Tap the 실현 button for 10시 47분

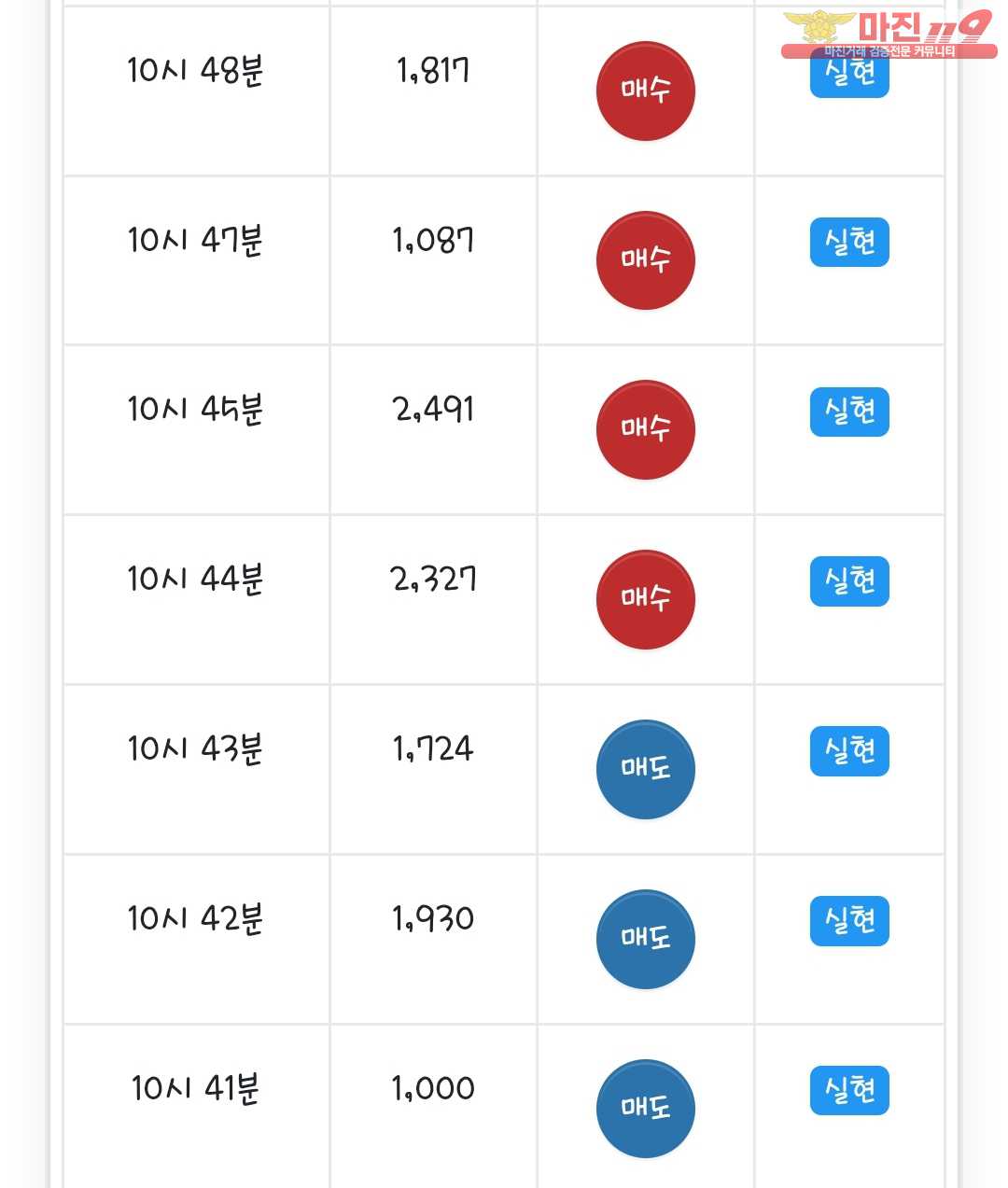pos(849,243)
